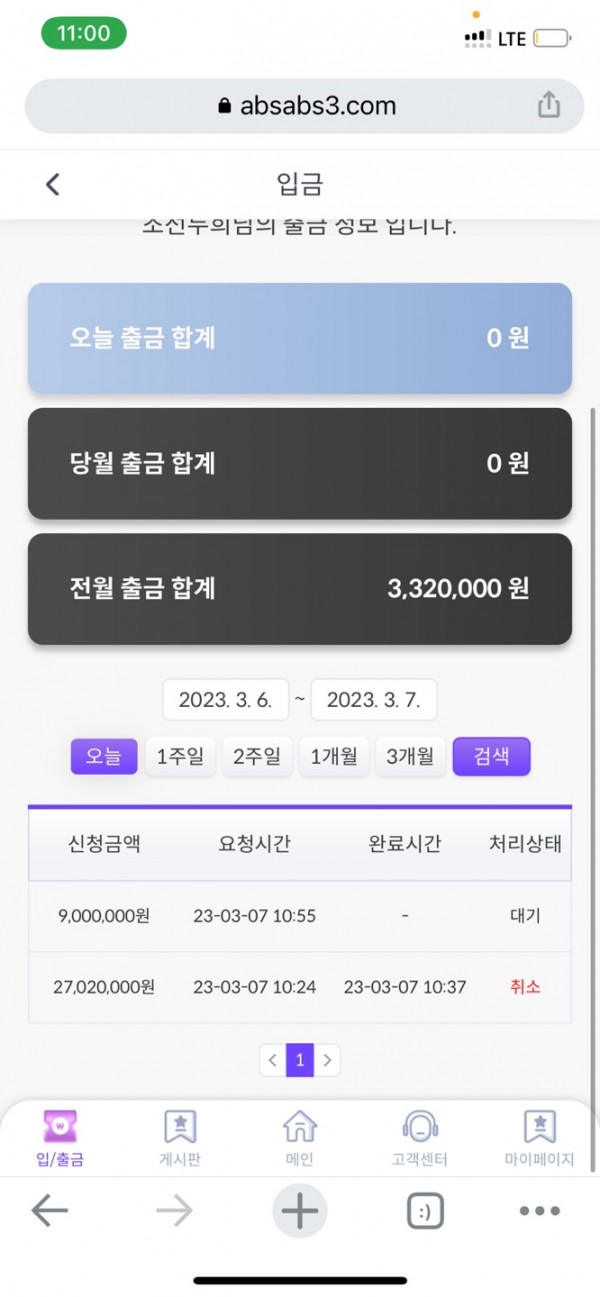This screenshot has width=600, height=1297.
Task: Select page 1 in pagination
Action: [x=300, y=1060]
